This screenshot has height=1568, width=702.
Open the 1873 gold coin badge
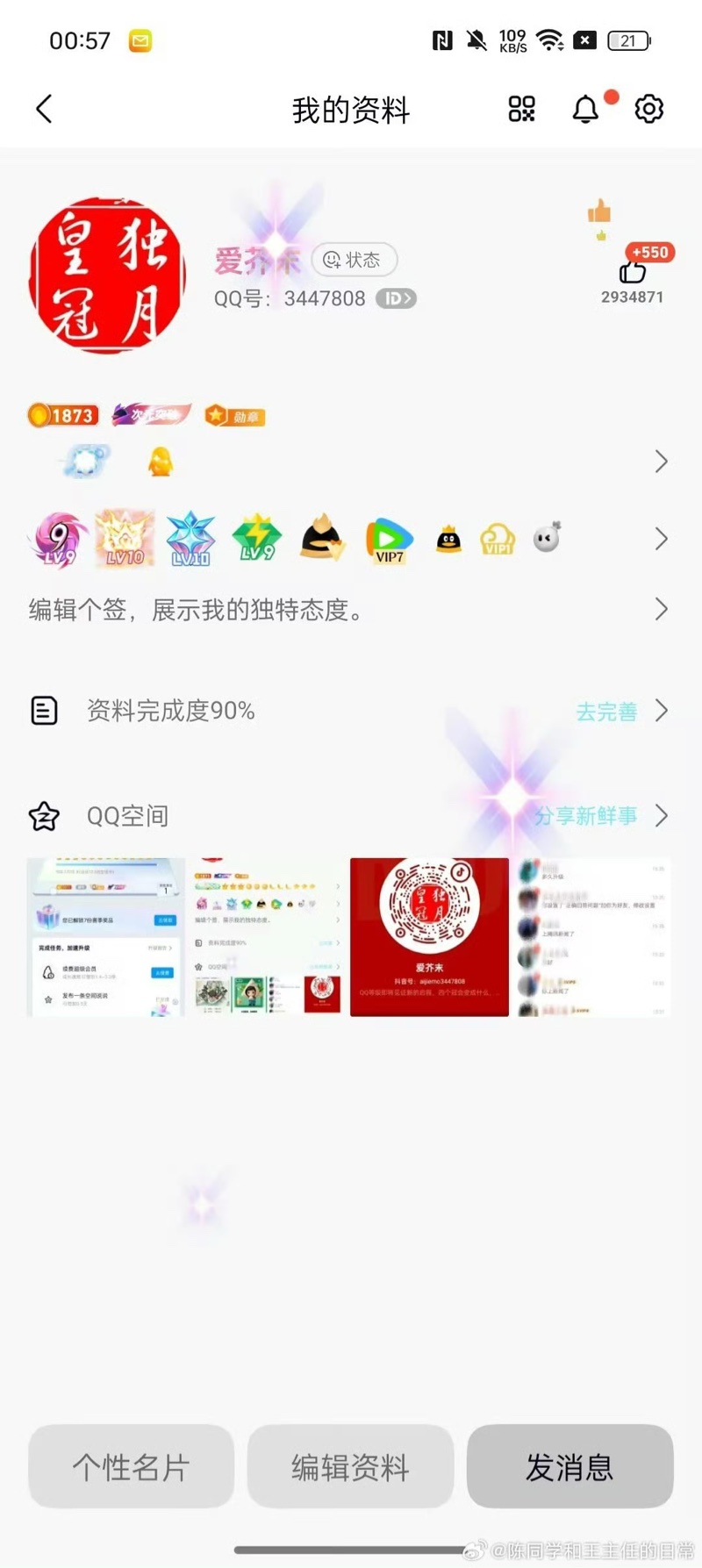(x=63, y=415)
